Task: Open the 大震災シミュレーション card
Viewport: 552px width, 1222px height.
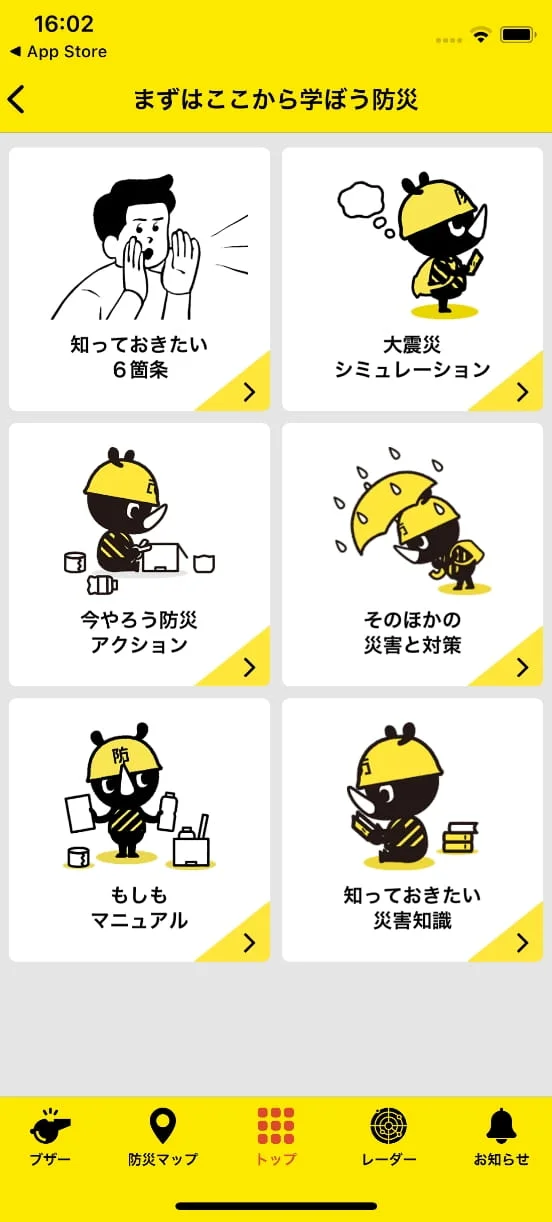Action: pyautogui.click(x=412, y=279)
